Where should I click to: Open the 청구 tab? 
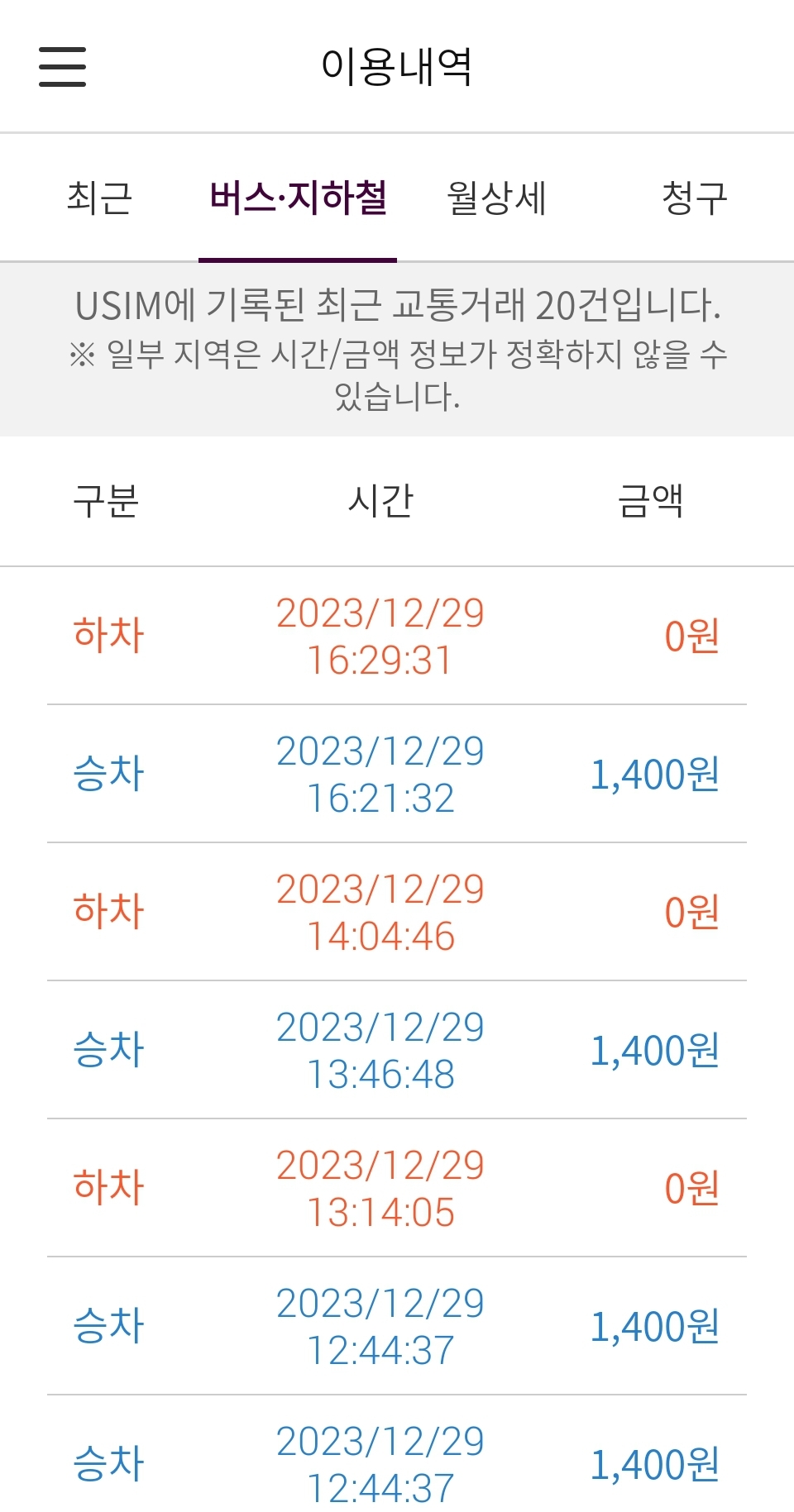click(695, 198)
